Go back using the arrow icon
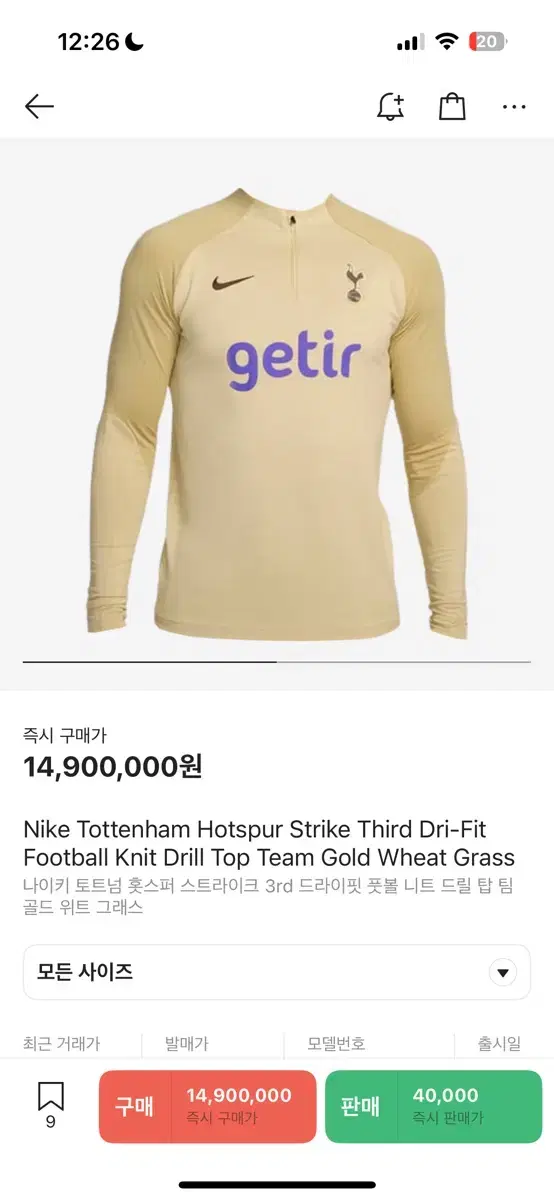The width and height of the screenshot is (554, 1200). (x=39, y=106)
